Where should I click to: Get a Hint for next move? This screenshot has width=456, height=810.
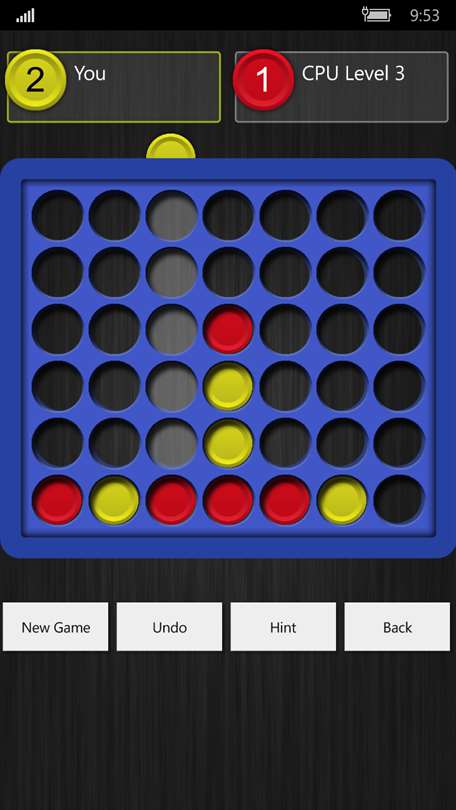point(283,627)
